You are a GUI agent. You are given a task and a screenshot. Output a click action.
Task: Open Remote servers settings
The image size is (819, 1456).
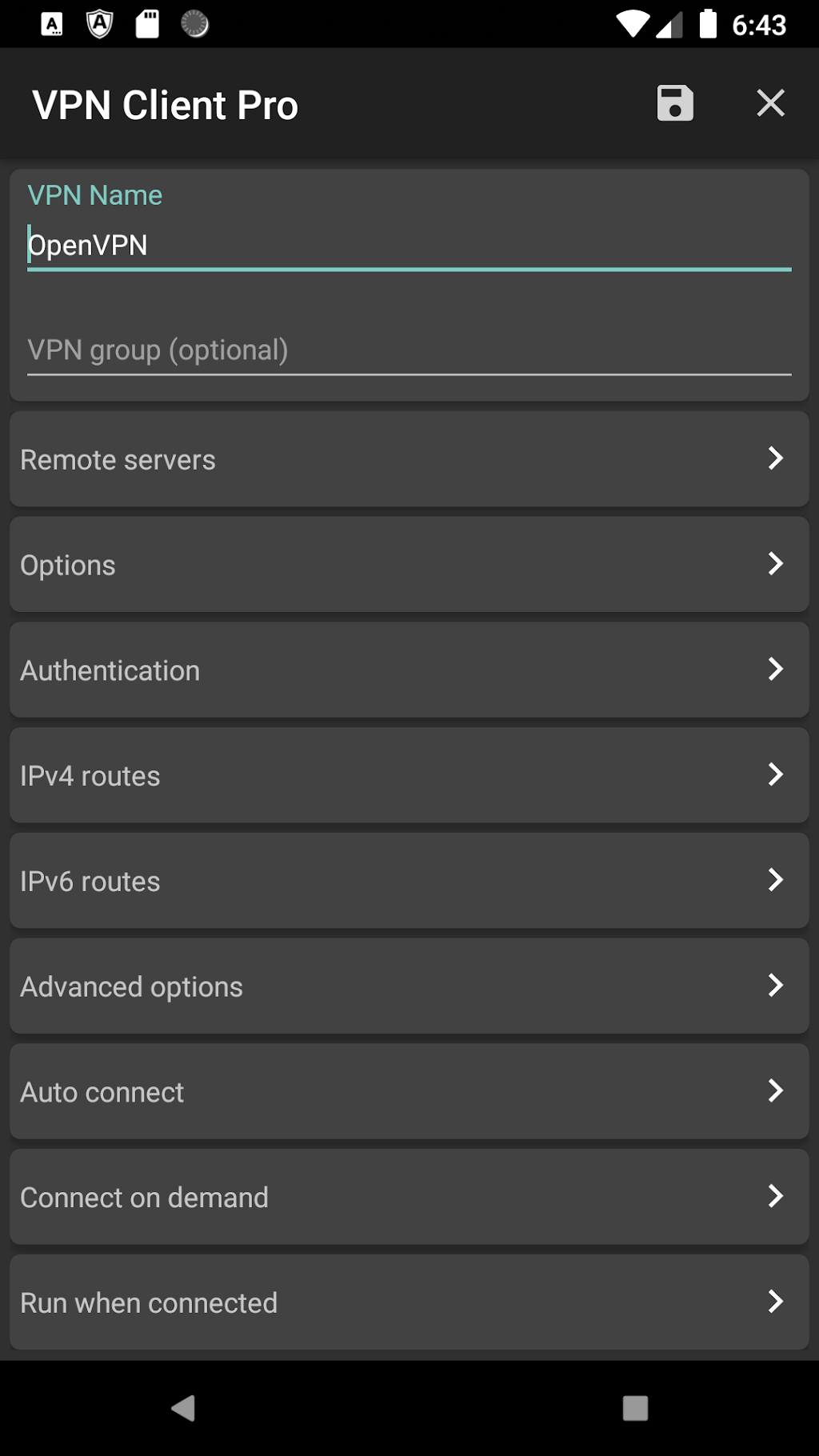[x=409, y=459]
